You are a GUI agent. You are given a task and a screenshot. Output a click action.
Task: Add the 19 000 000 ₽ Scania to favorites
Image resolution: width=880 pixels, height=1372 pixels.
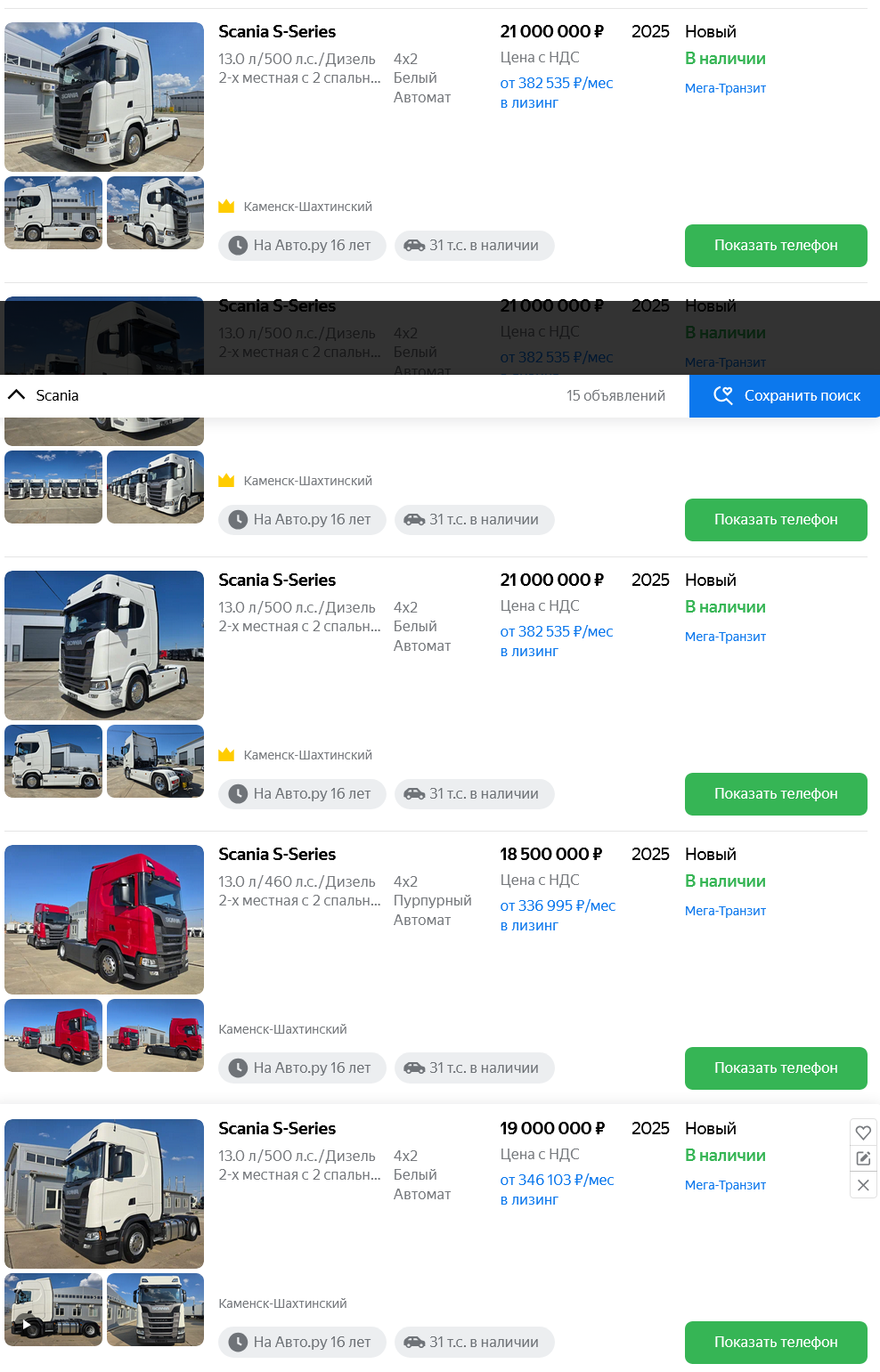[x=863, y=1133]
